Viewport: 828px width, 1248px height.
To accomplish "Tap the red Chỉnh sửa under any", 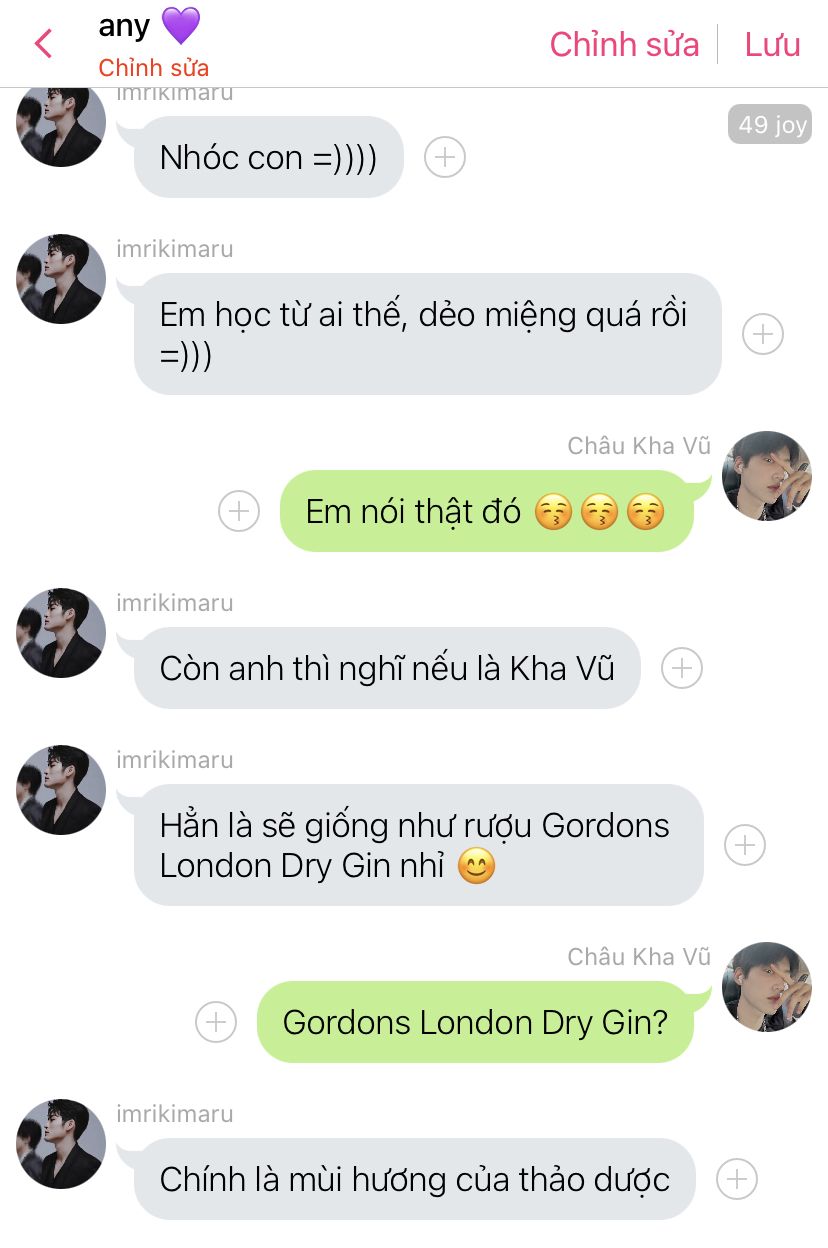I will tap(153, 68).
